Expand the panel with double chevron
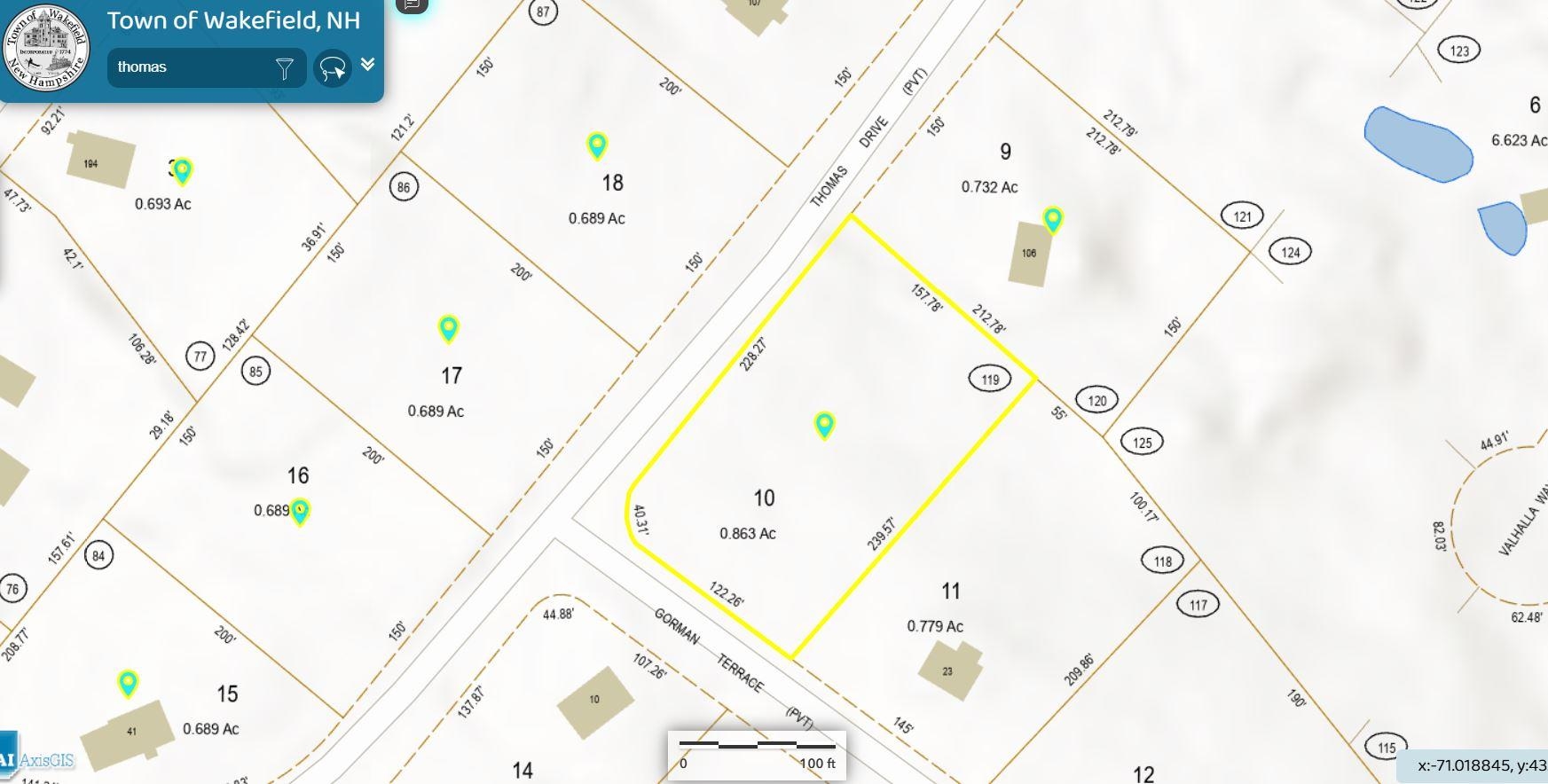The height and width of the screenshot is (784, 1548). [x=368, y=64]
